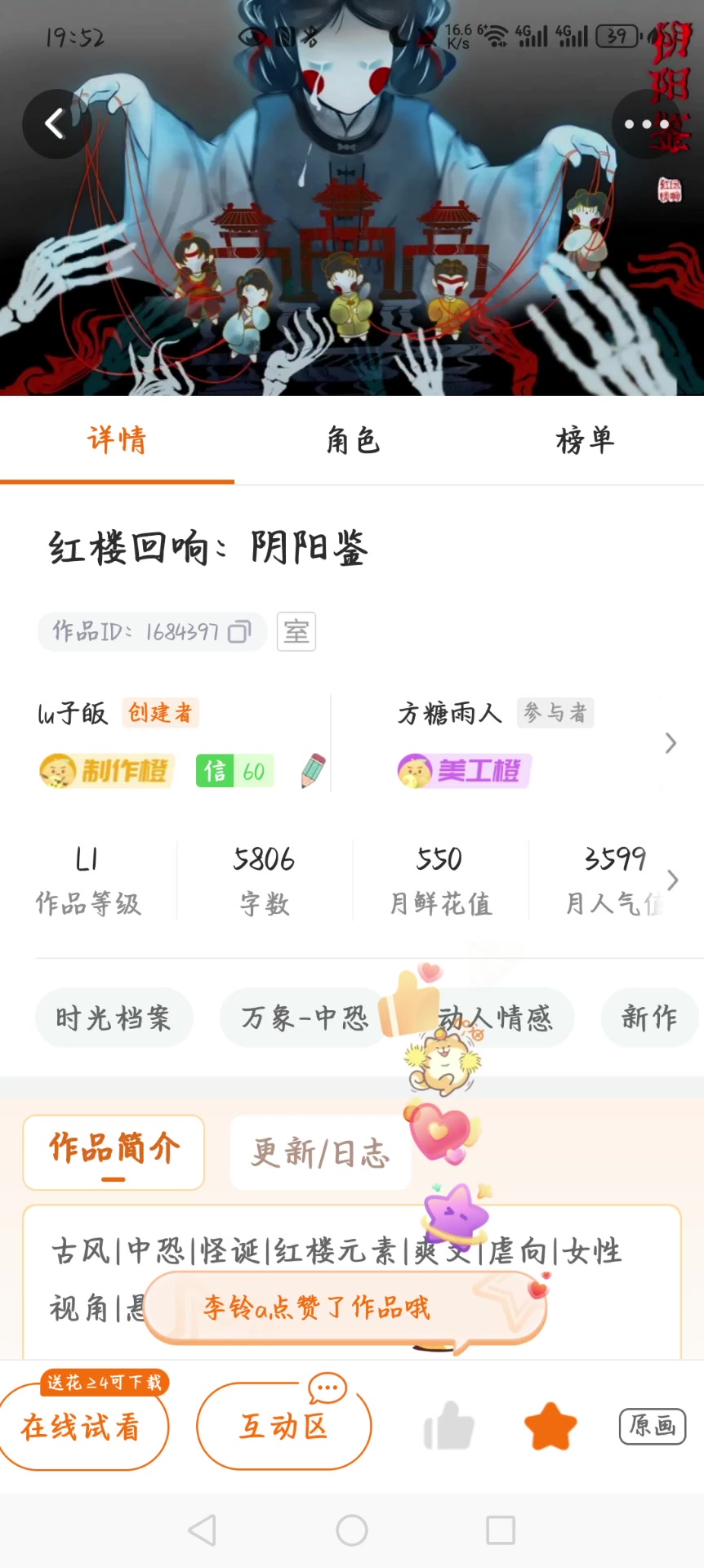Go back using the top-left arrow
This screenshot has height=1568, width=704.
[55, 124]
